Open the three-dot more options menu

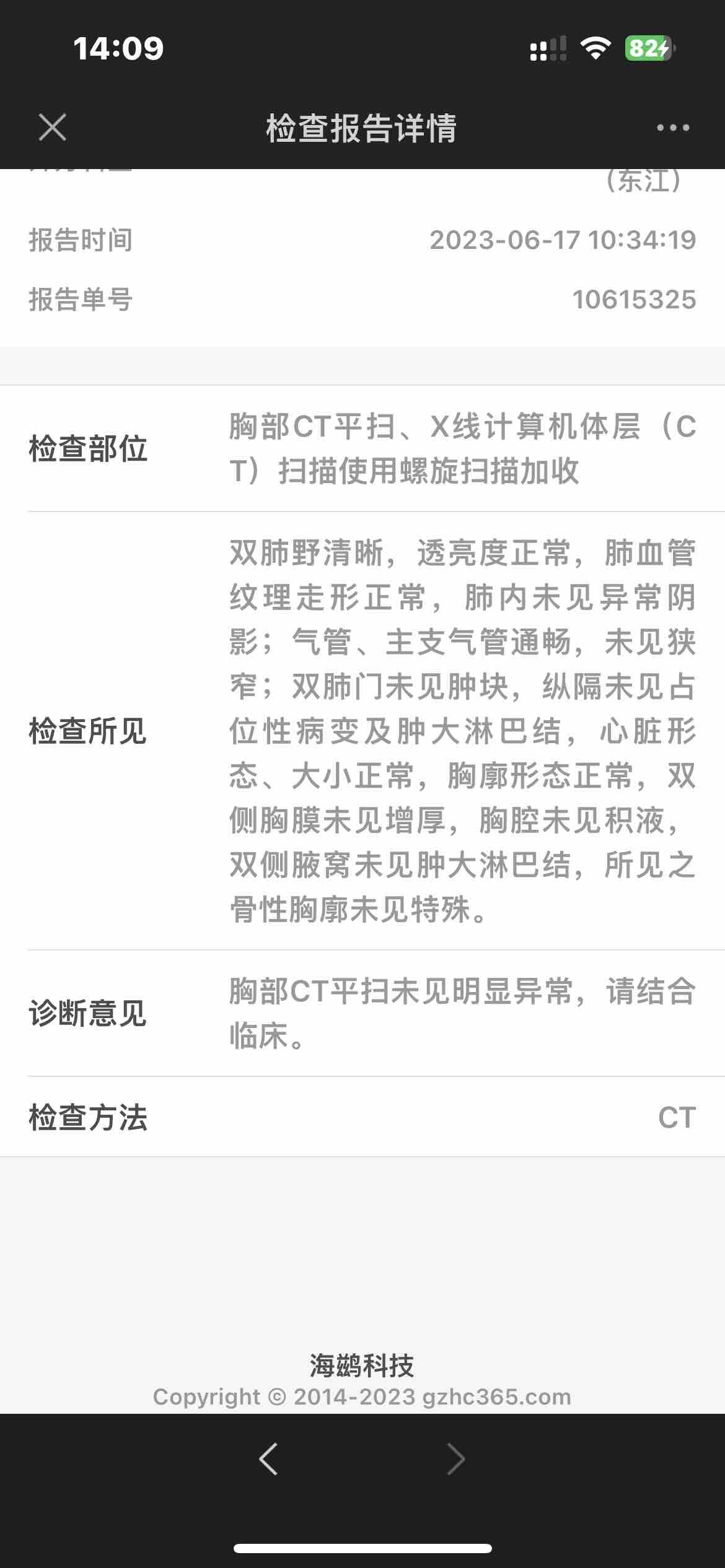(673, 128)
